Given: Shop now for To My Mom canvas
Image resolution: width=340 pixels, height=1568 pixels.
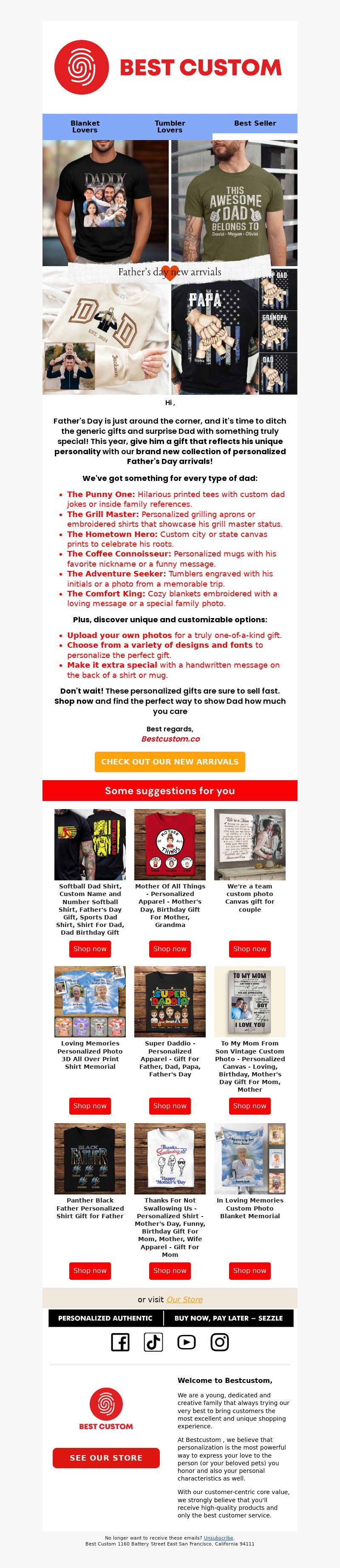Looking at the screenshot, I should click(249, 1105).
